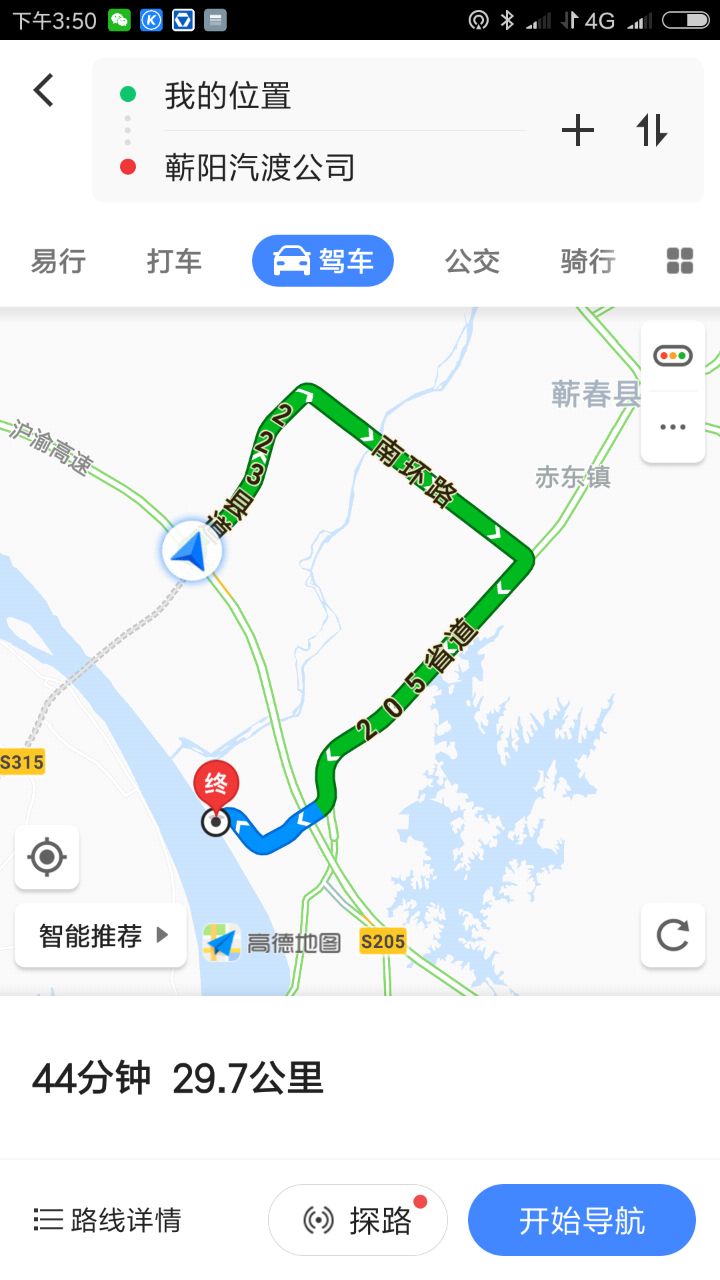Select the 44分钟 29.7公里 route summary
Image resolution: width=720 pixels, height=1280 pixels.
click(x=178, y=1079)
